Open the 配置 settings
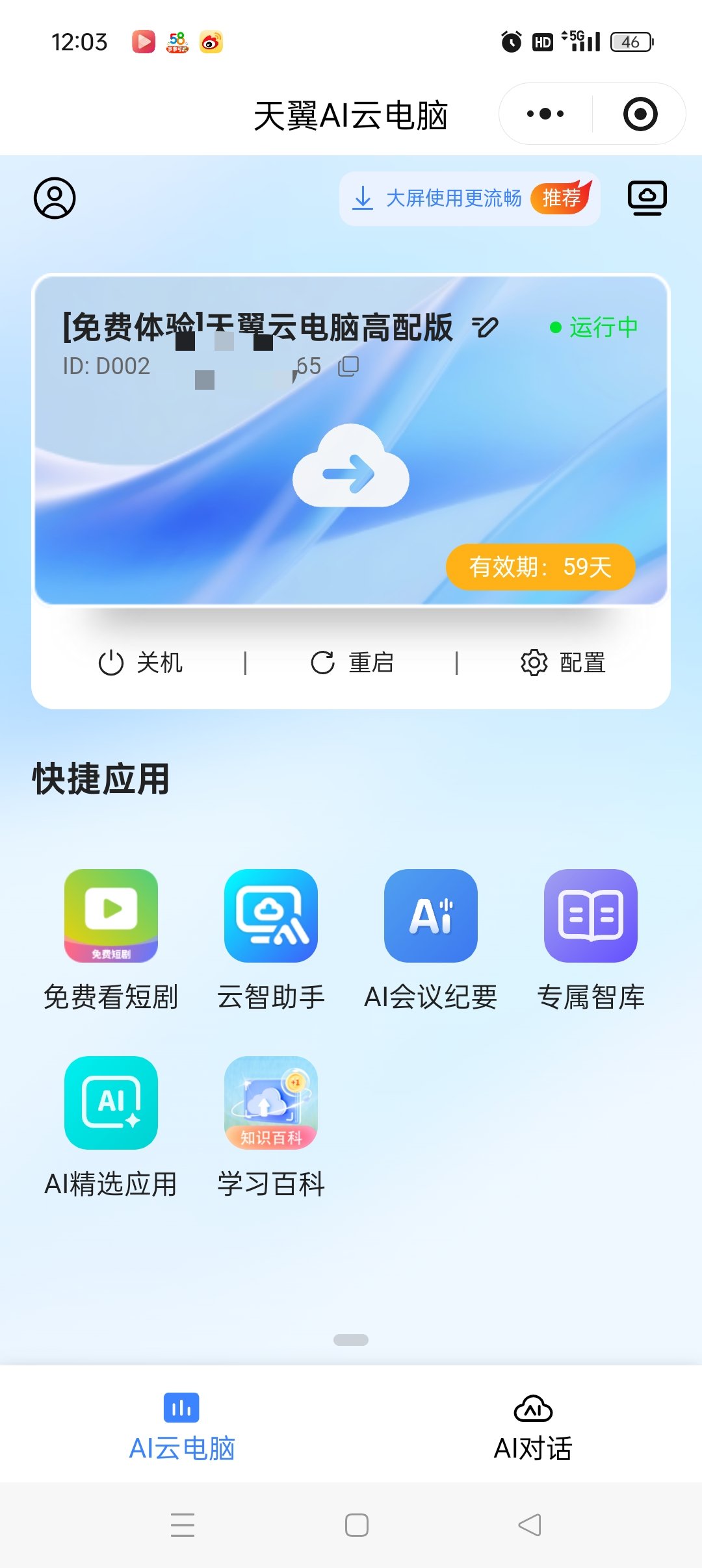Viewport: 702px width, 1568px height. click(x=563, y=663)
